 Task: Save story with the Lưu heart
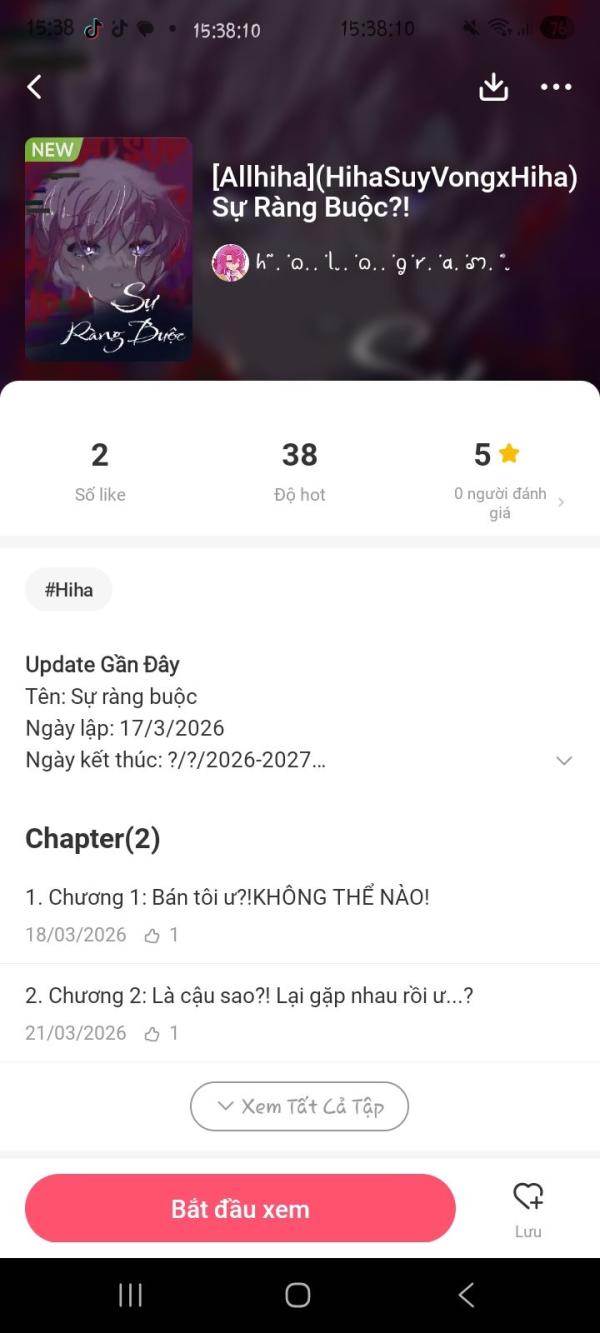[x=528, y=1206]
